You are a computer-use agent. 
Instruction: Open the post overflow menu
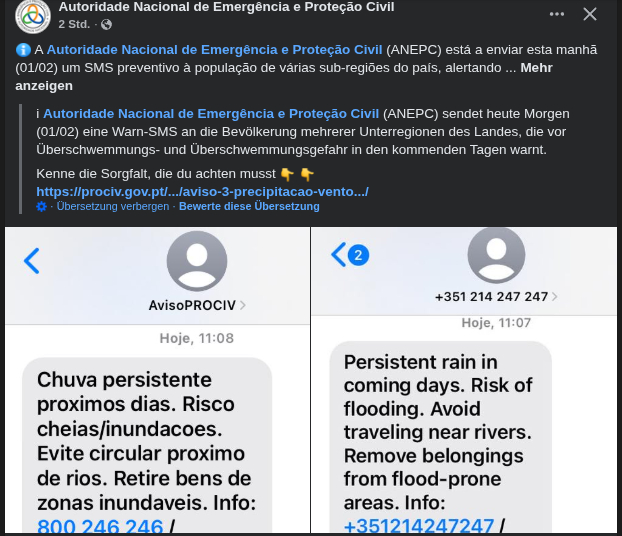tap(557, 14)
